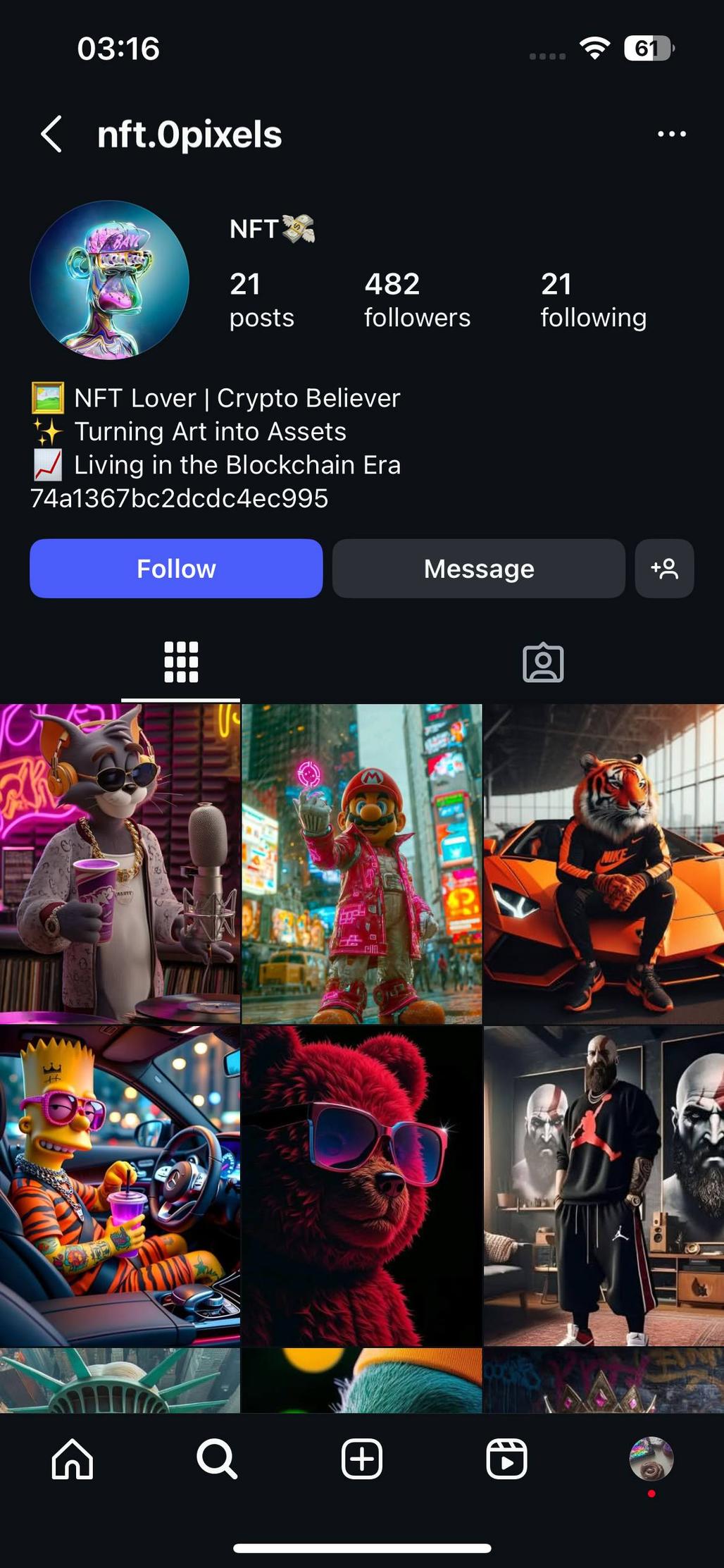Open the Search tab

[217, 1459]
